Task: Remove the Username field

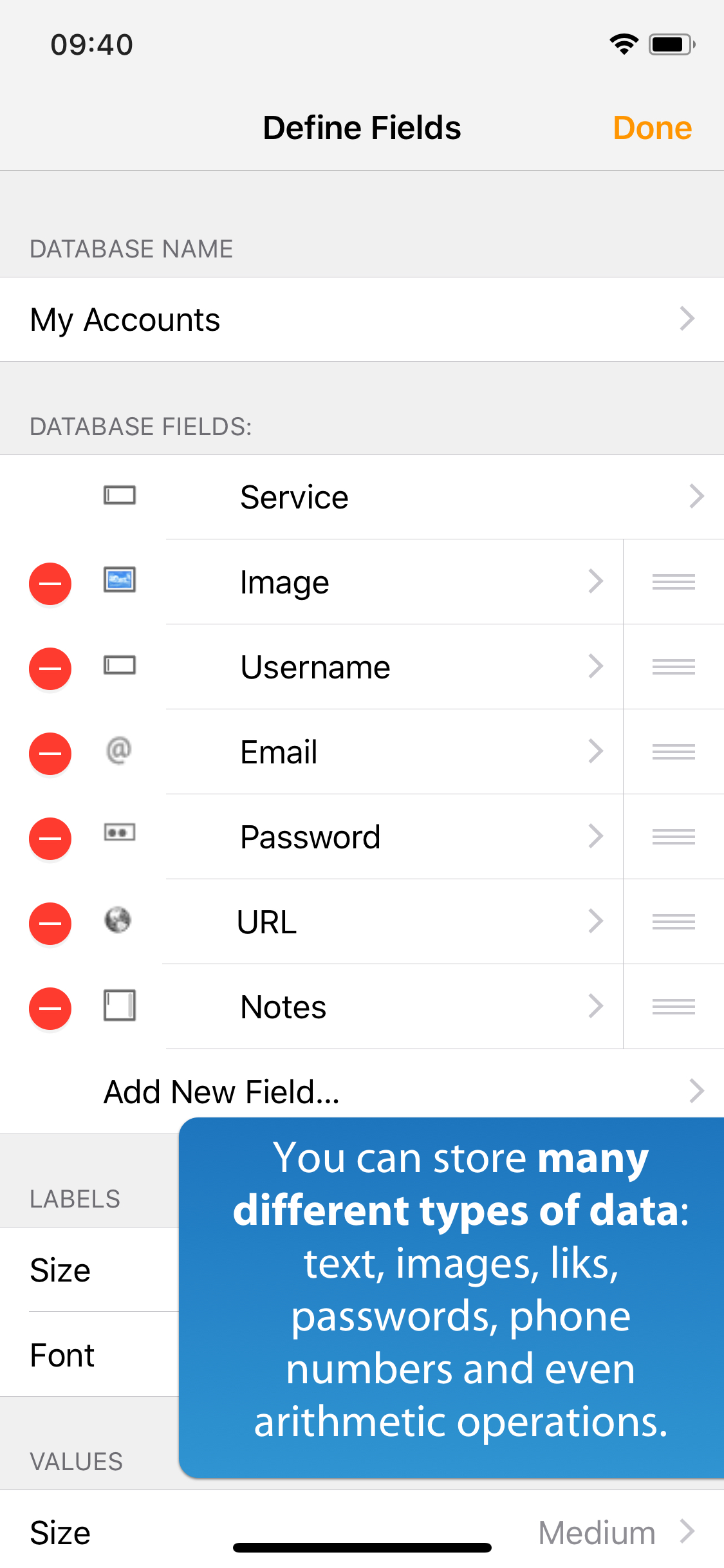Action: coord(50,669)
